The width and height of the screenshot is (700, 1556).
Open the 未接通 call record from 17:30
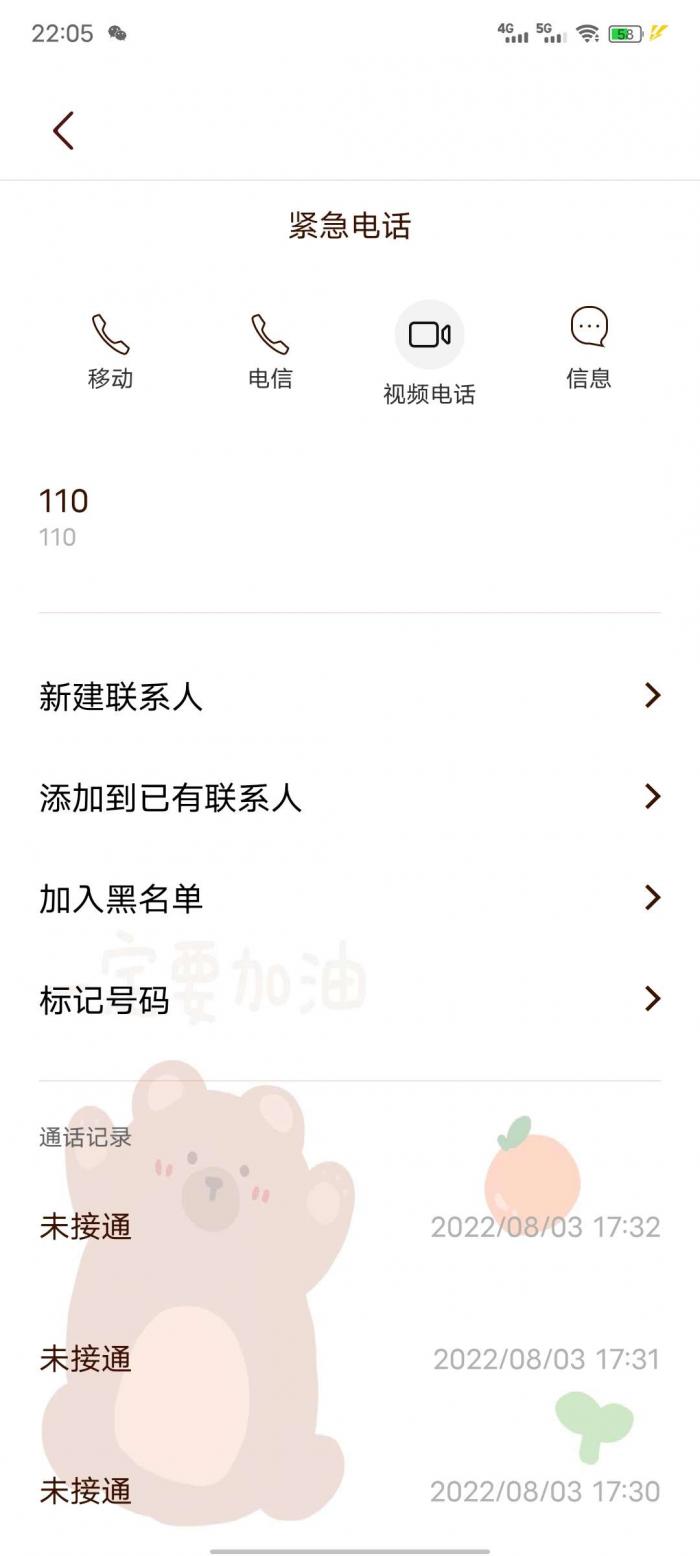[x=349, y=1491]
